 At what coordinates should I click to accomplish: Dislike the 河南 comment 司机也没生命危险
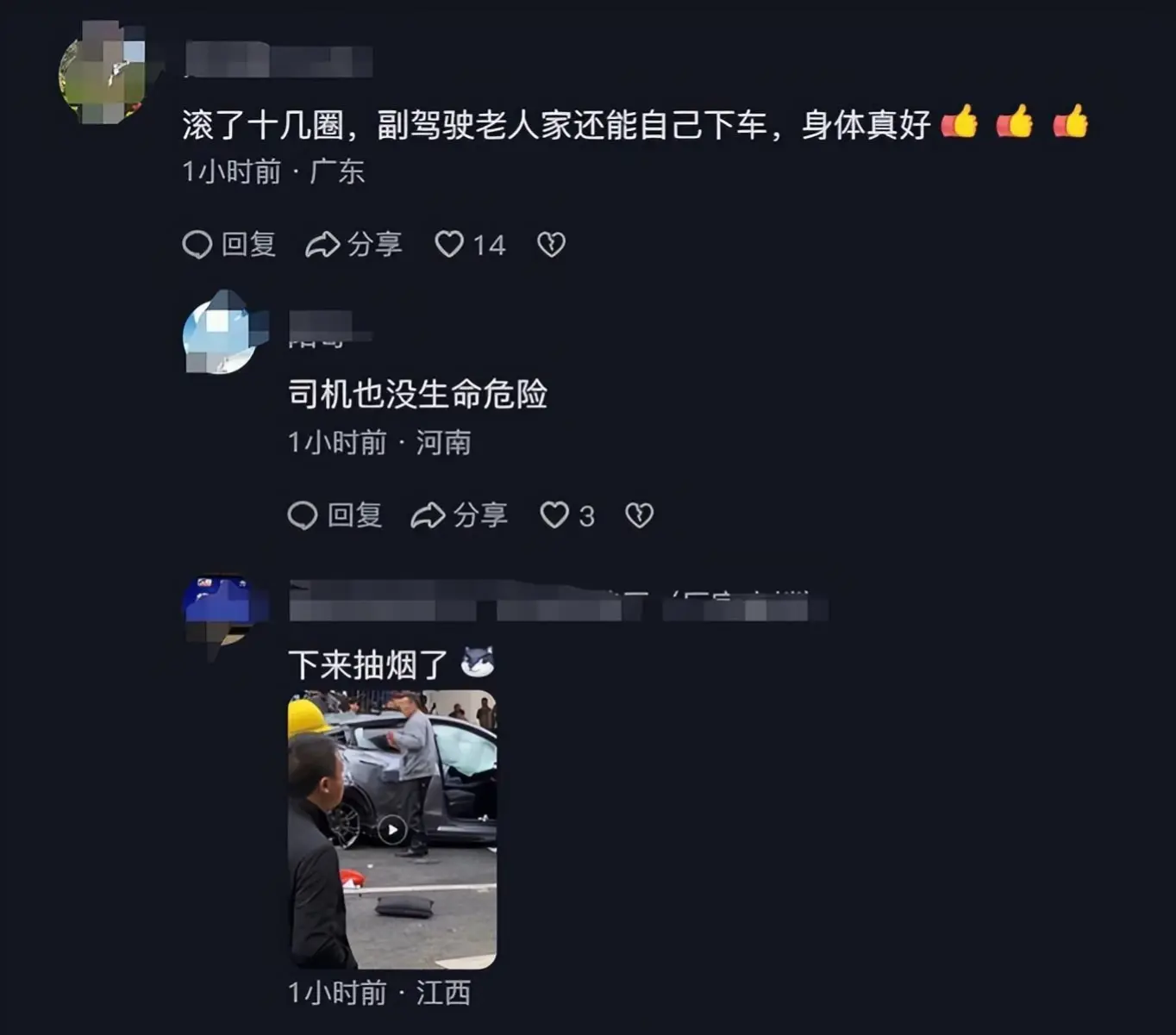pos(639,515)
